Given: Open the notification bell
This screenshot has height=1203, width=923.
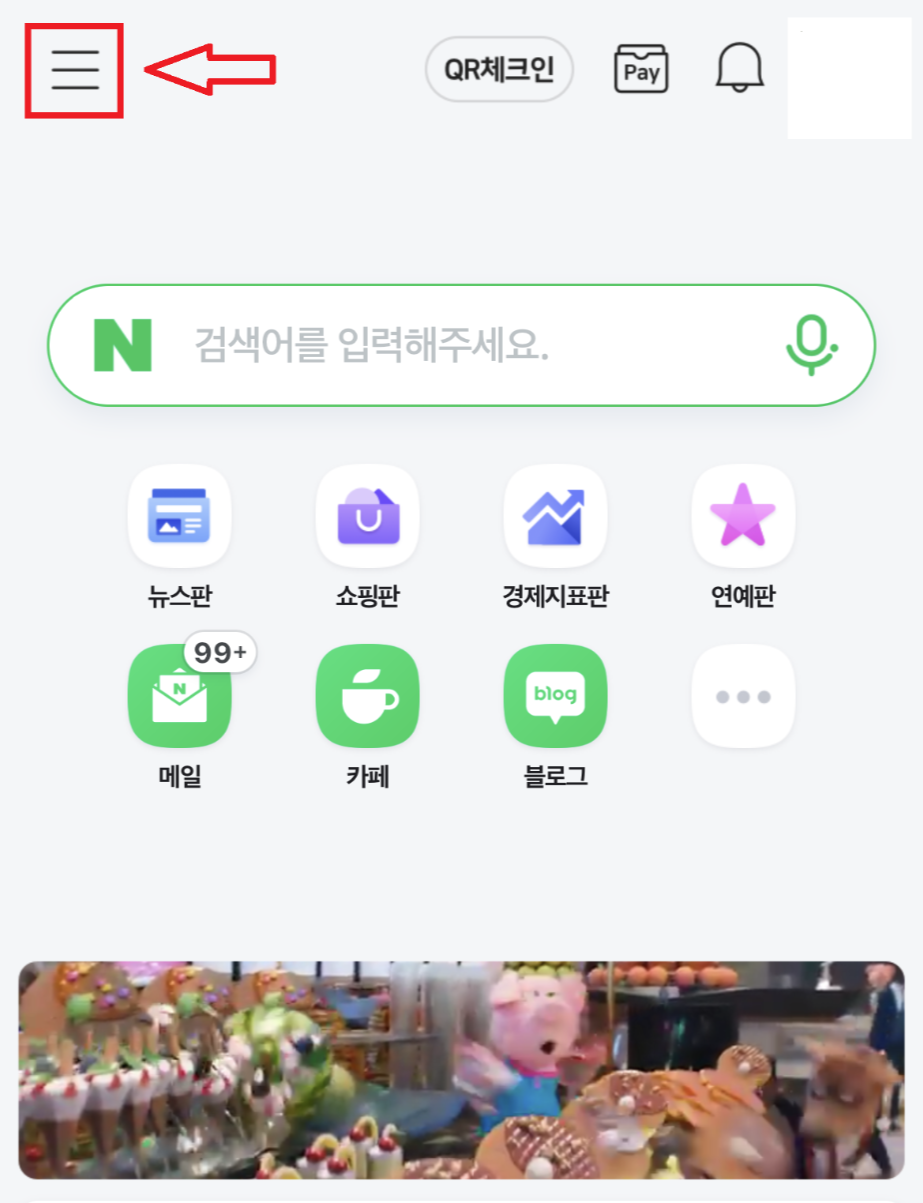Looking at the screenshot, I should pos(737,67).
